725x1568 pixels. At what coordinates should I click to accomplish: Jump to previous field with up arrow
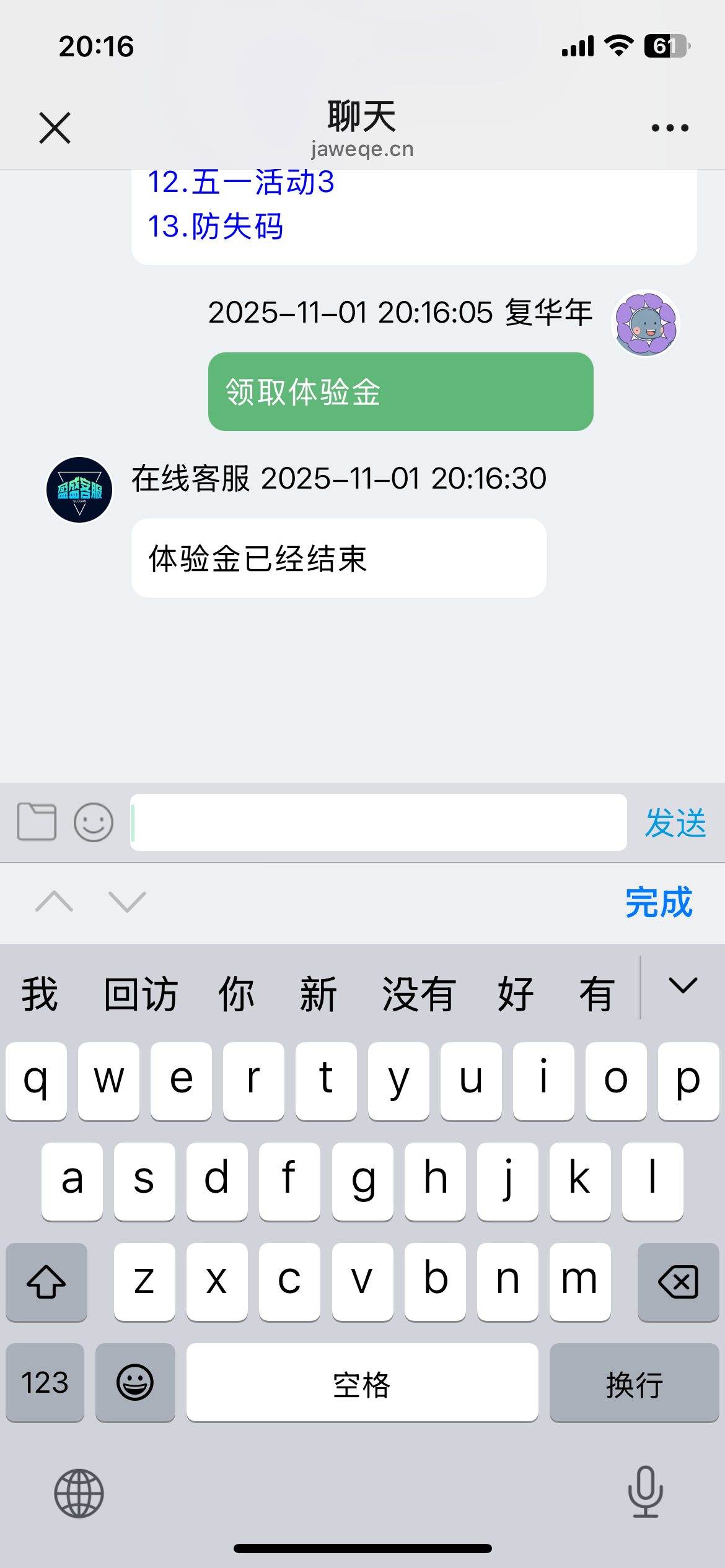[55, 902]
